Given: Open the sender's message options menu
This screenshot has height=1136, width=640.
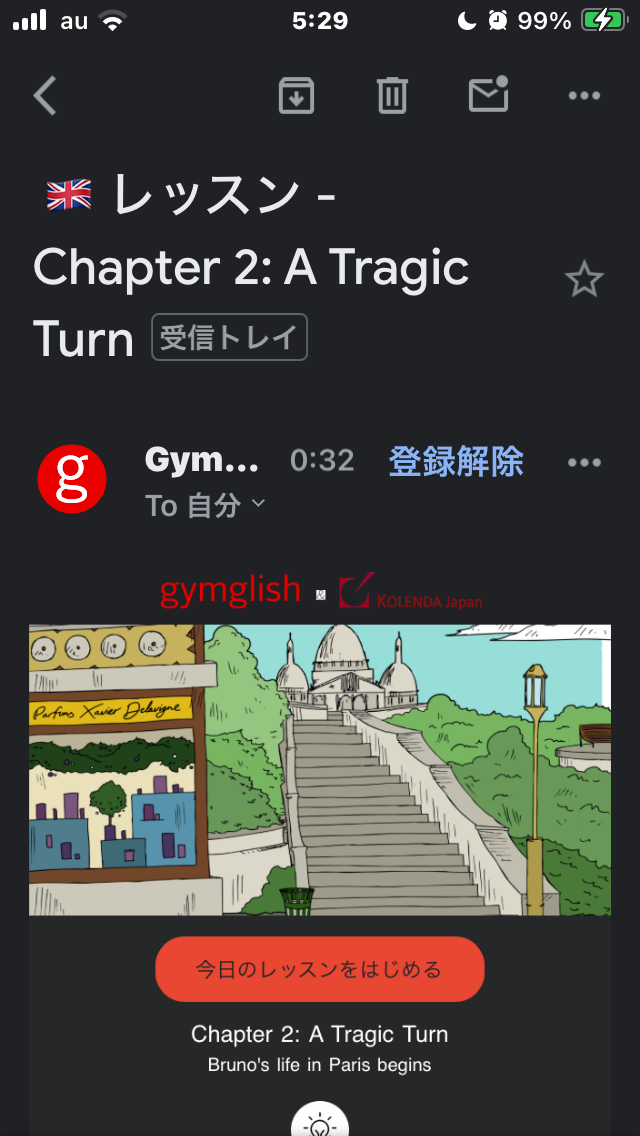Looking at the screenshot, I should pyautogui.click(x=584, y=462).
